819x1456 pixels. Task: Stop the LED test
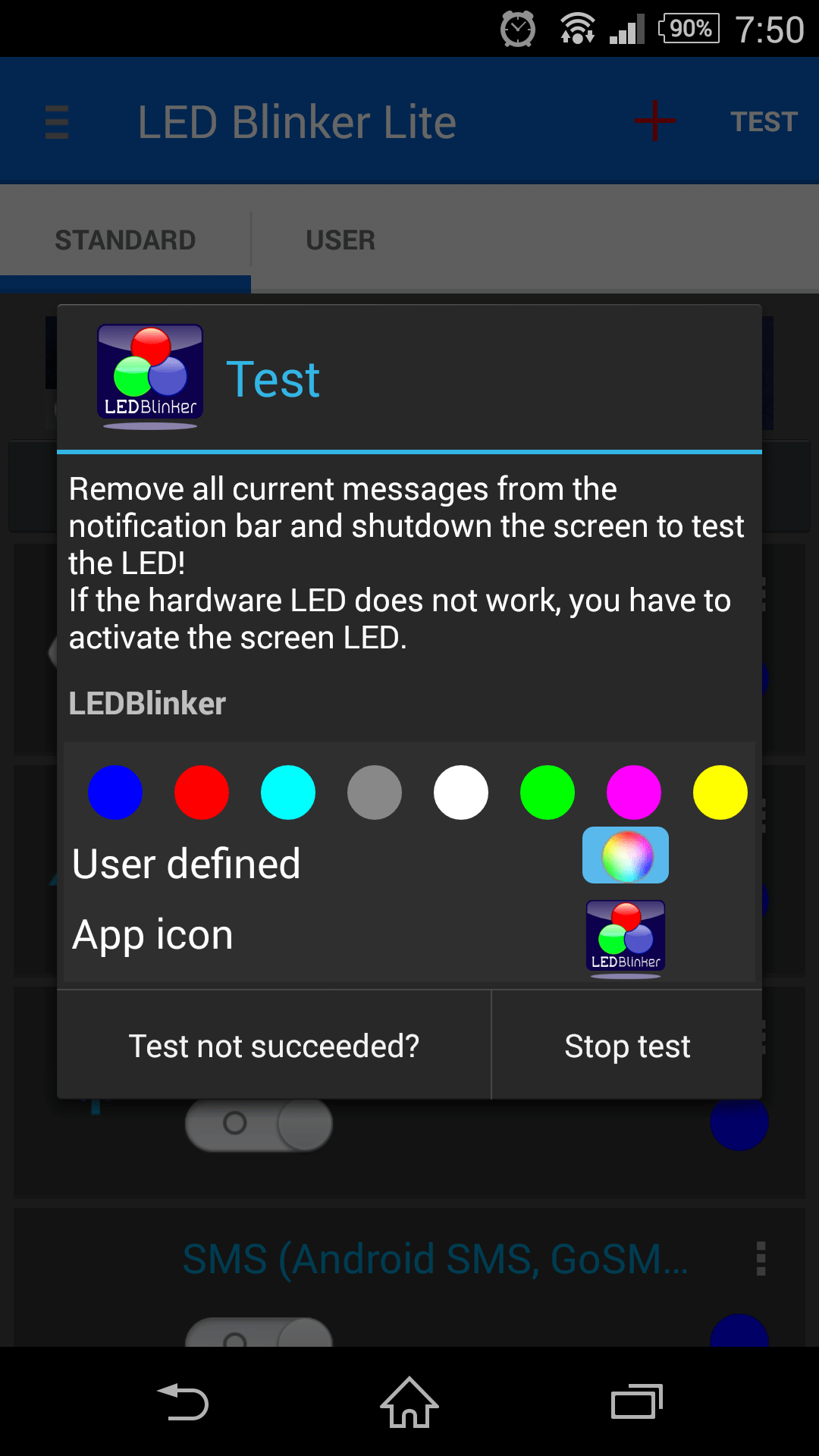coord(627,1046)
